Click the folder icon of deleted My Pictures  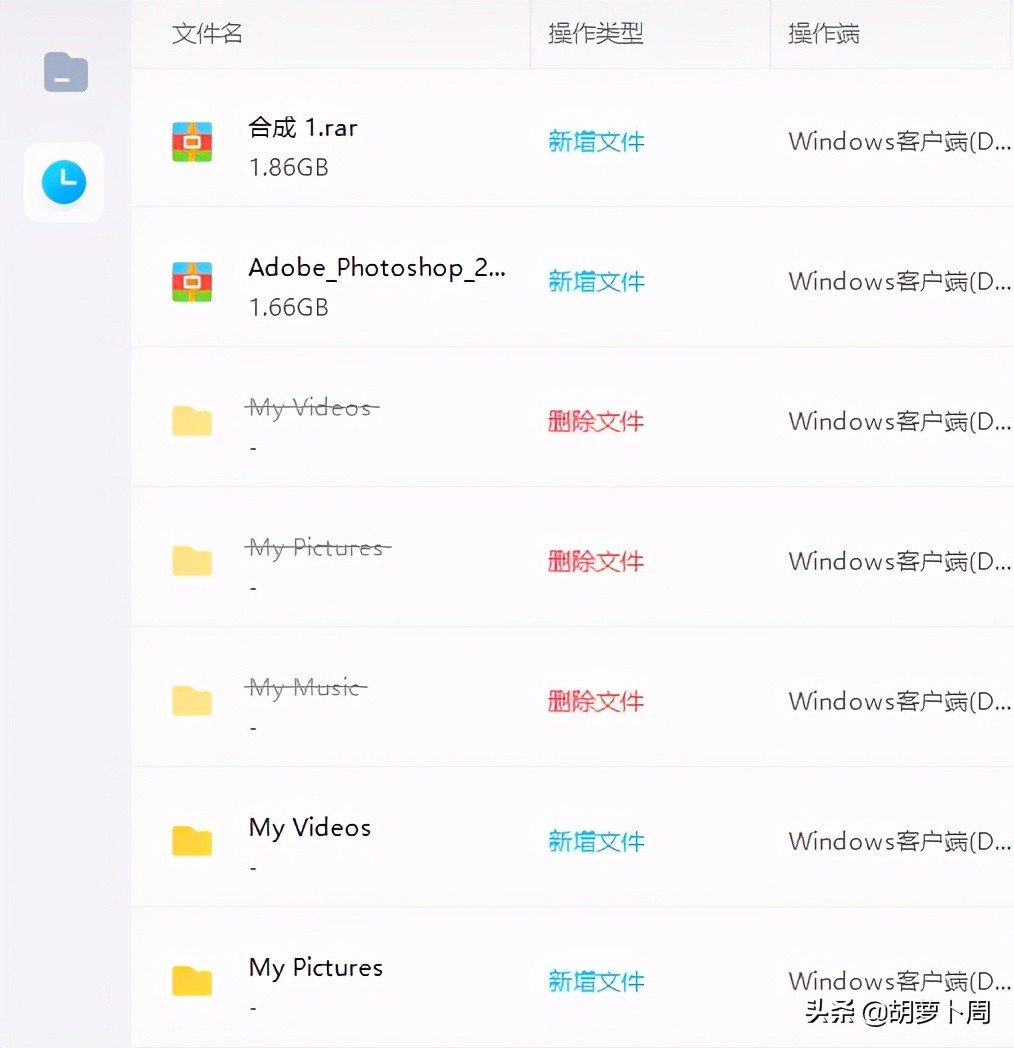(192, 561)
